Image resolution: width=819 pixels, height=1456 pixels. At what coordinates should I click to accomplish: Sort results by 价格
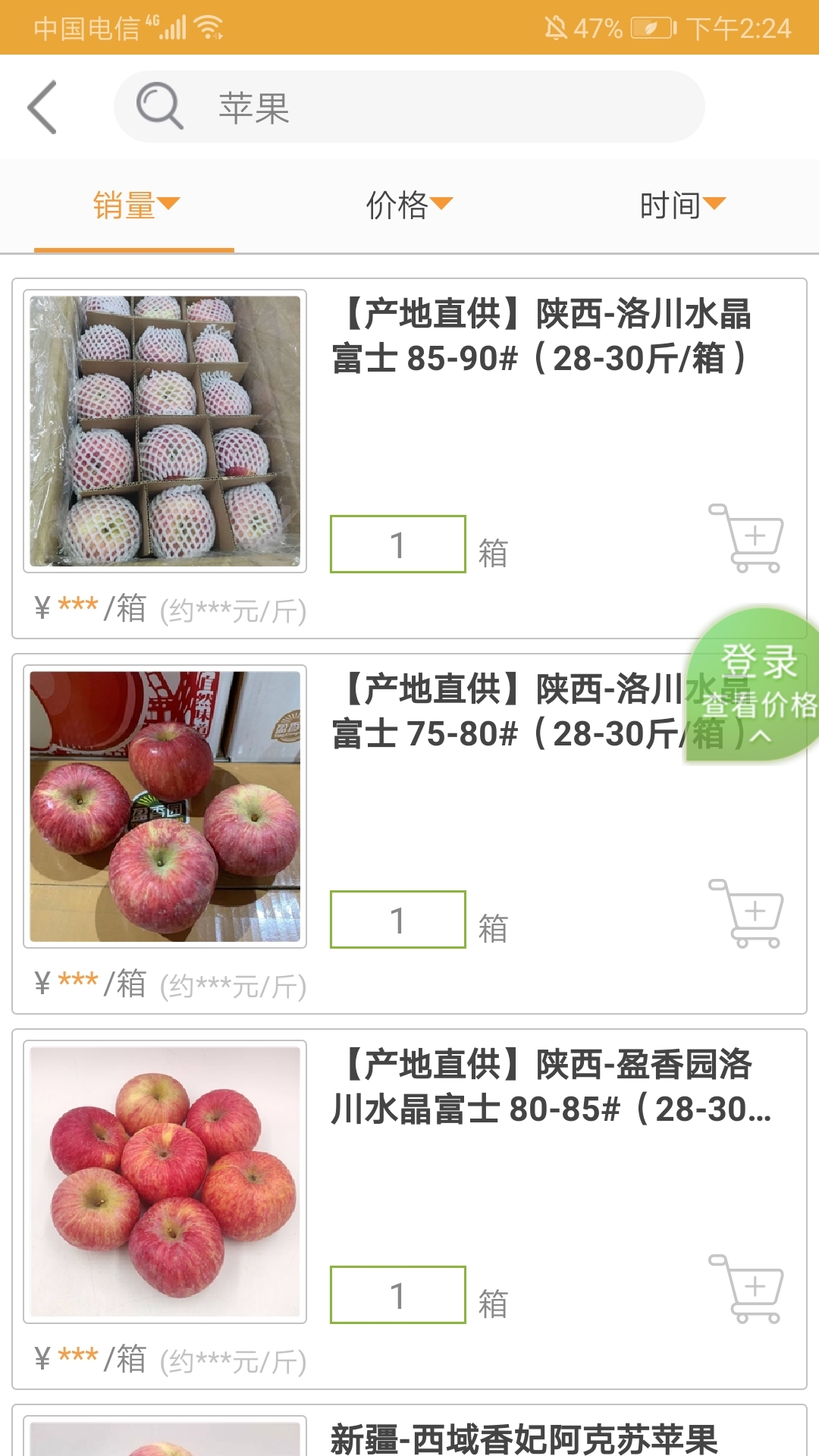(408, 205)
